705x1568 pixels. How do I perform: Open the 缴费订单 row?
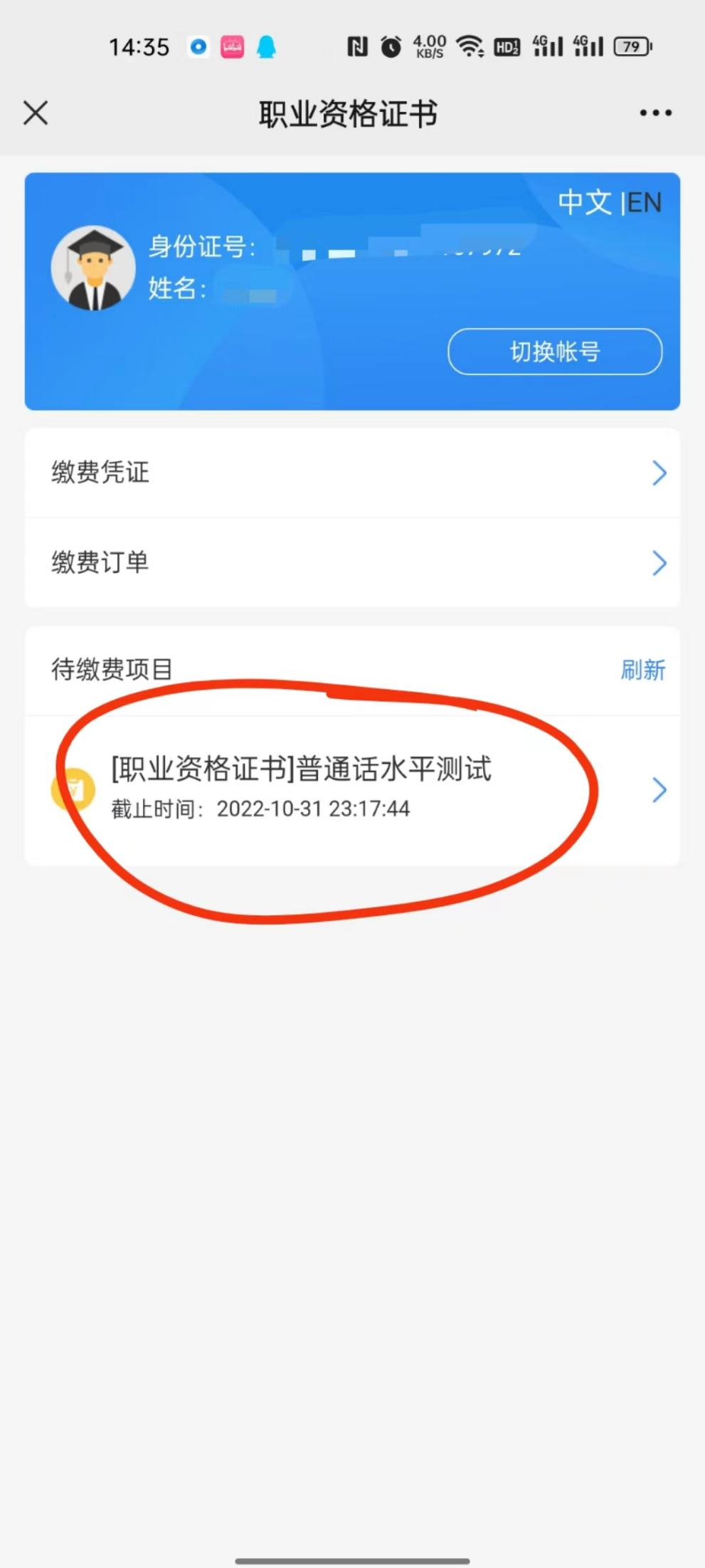tap(352, 562)
